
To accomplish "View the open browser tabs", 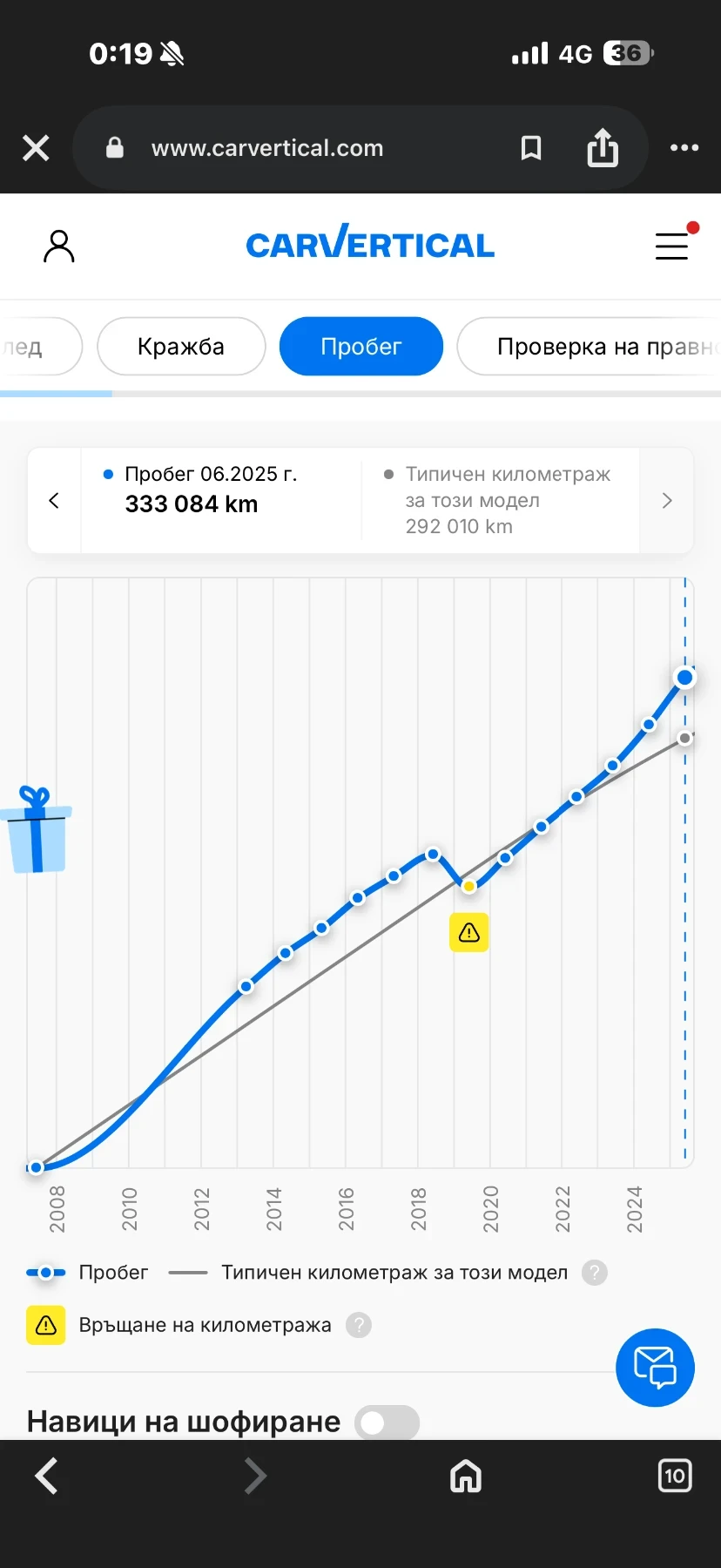I will click(x=675, y=1476).
